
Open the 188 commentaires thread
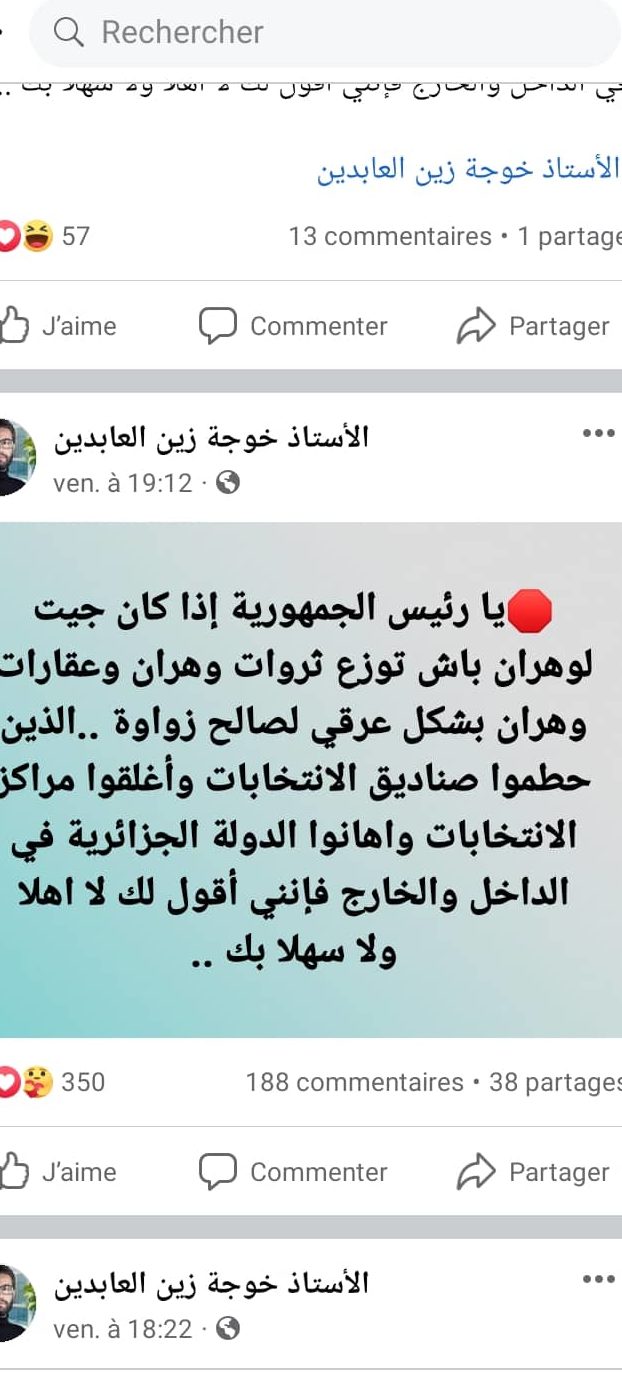354,1082
